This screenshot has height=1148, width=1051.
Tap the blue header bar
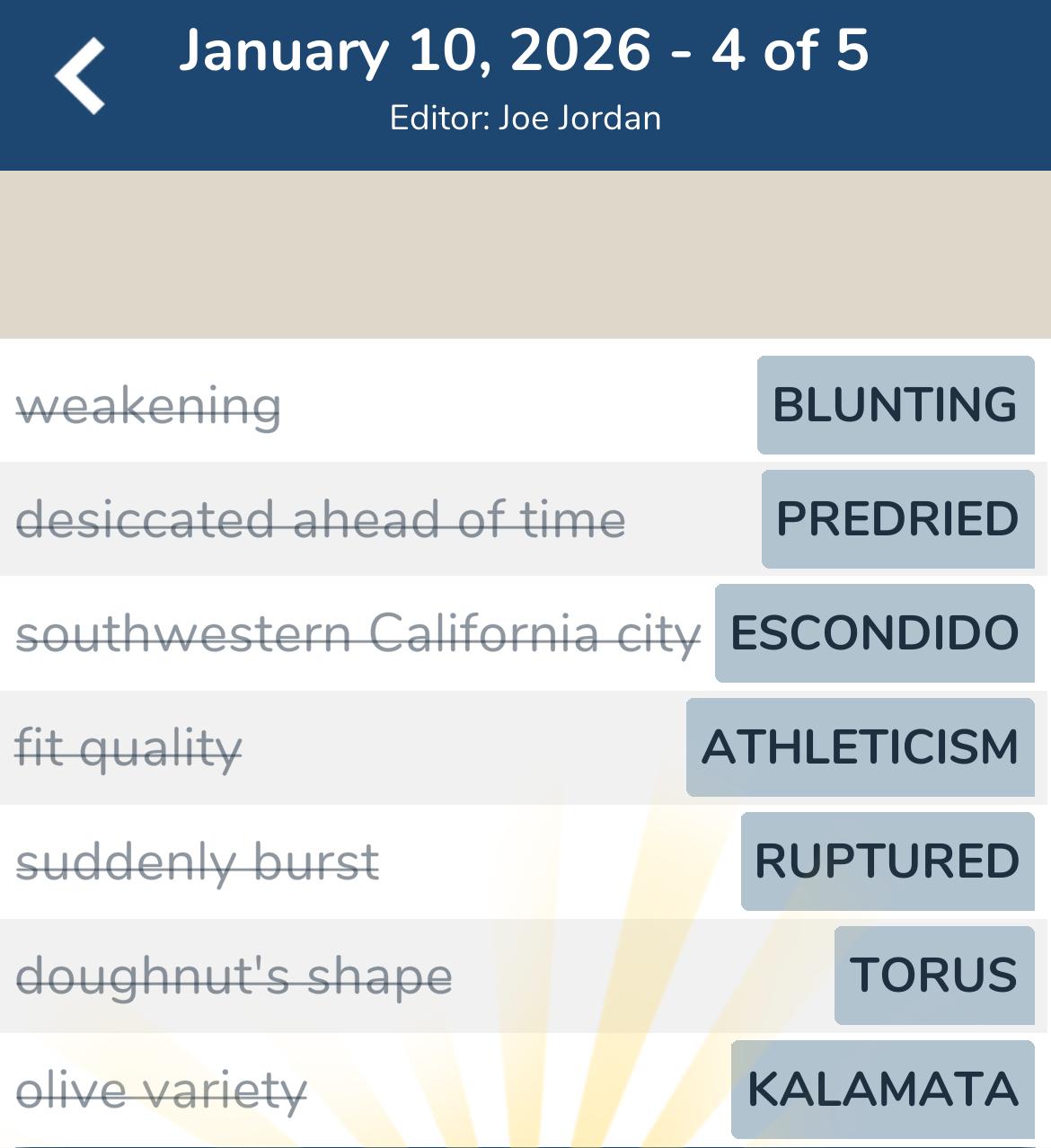[525, 85]
